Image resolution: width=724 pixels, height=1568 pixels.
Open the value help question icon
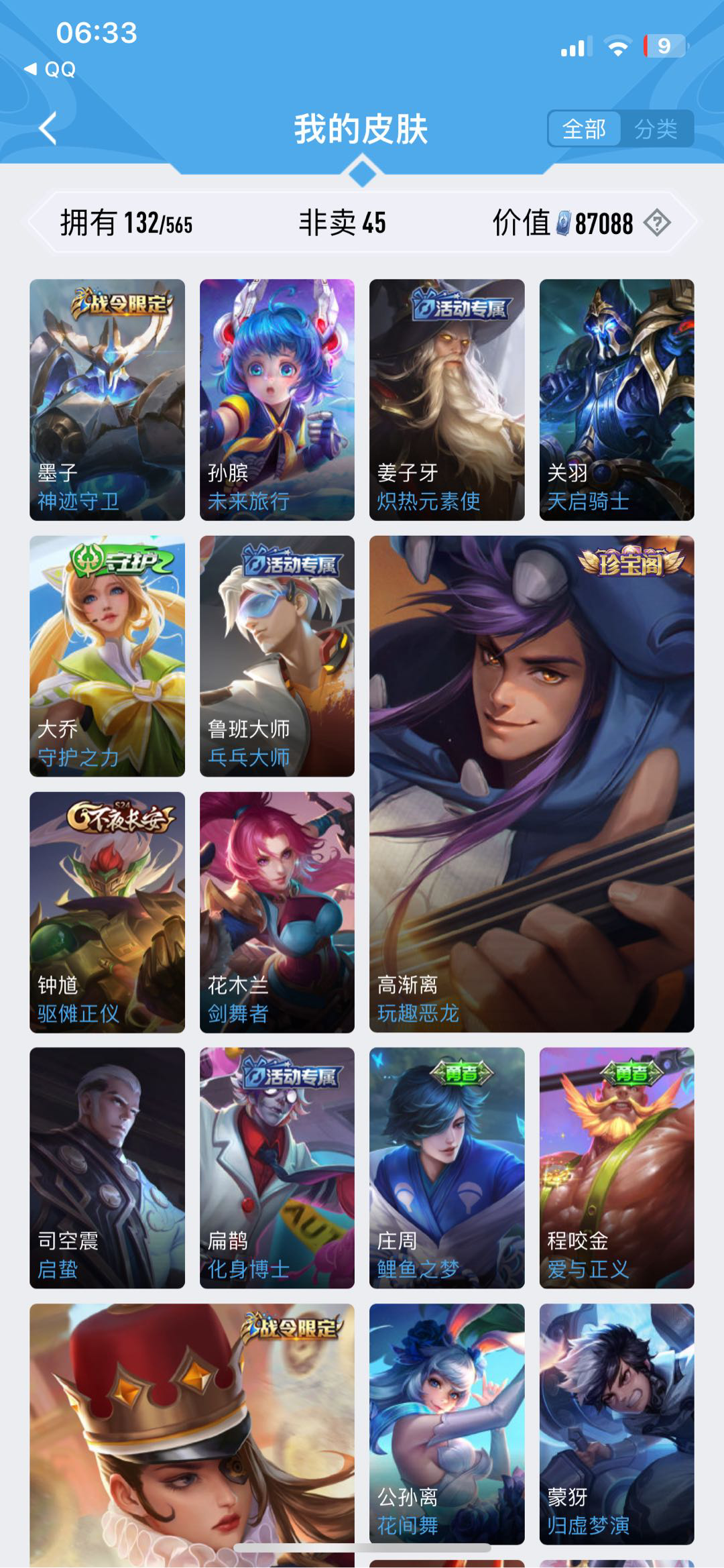click(657, 223)
